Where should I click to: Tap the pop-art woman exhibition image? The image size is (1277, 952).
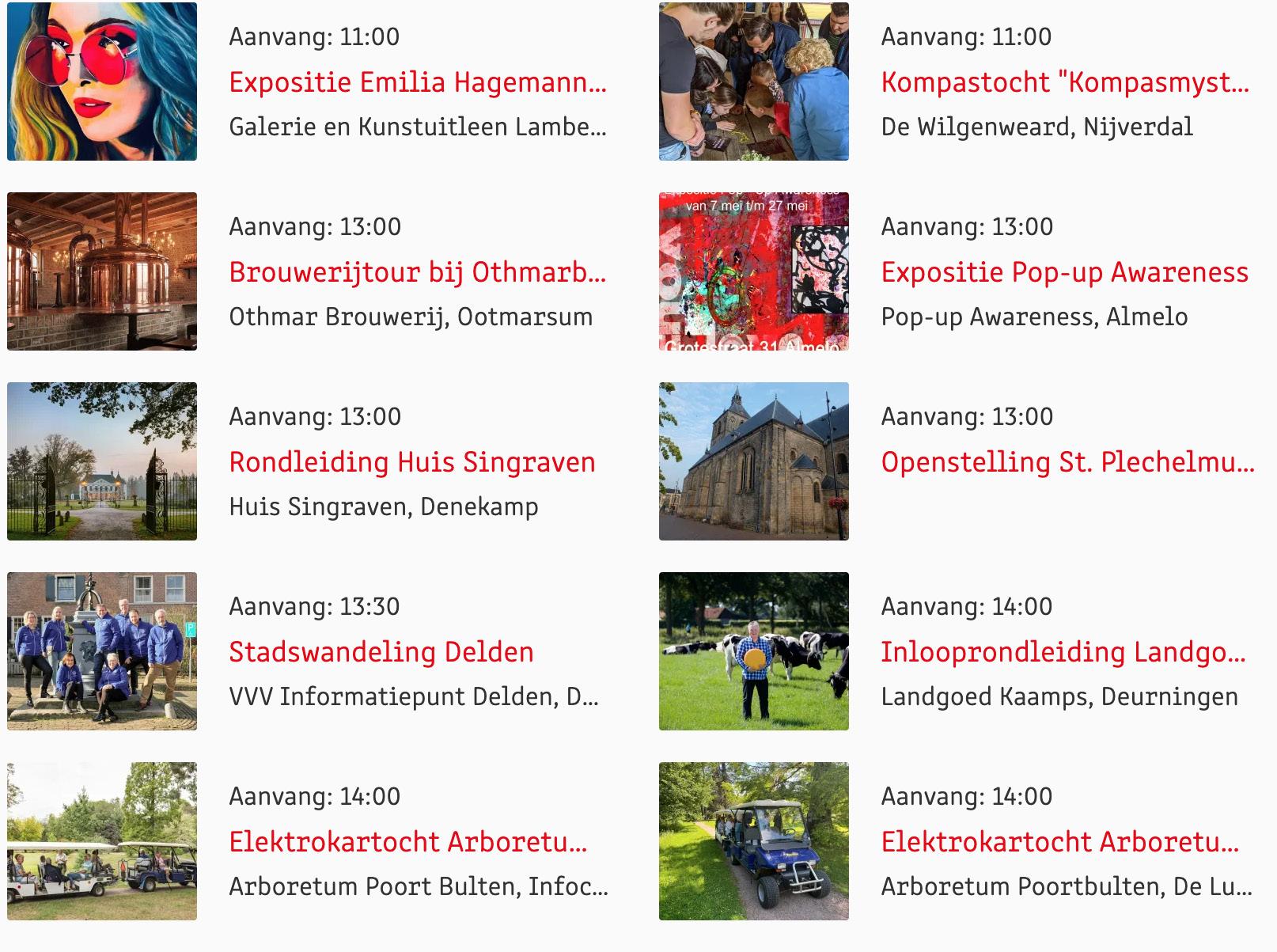[x=102, y=82]
